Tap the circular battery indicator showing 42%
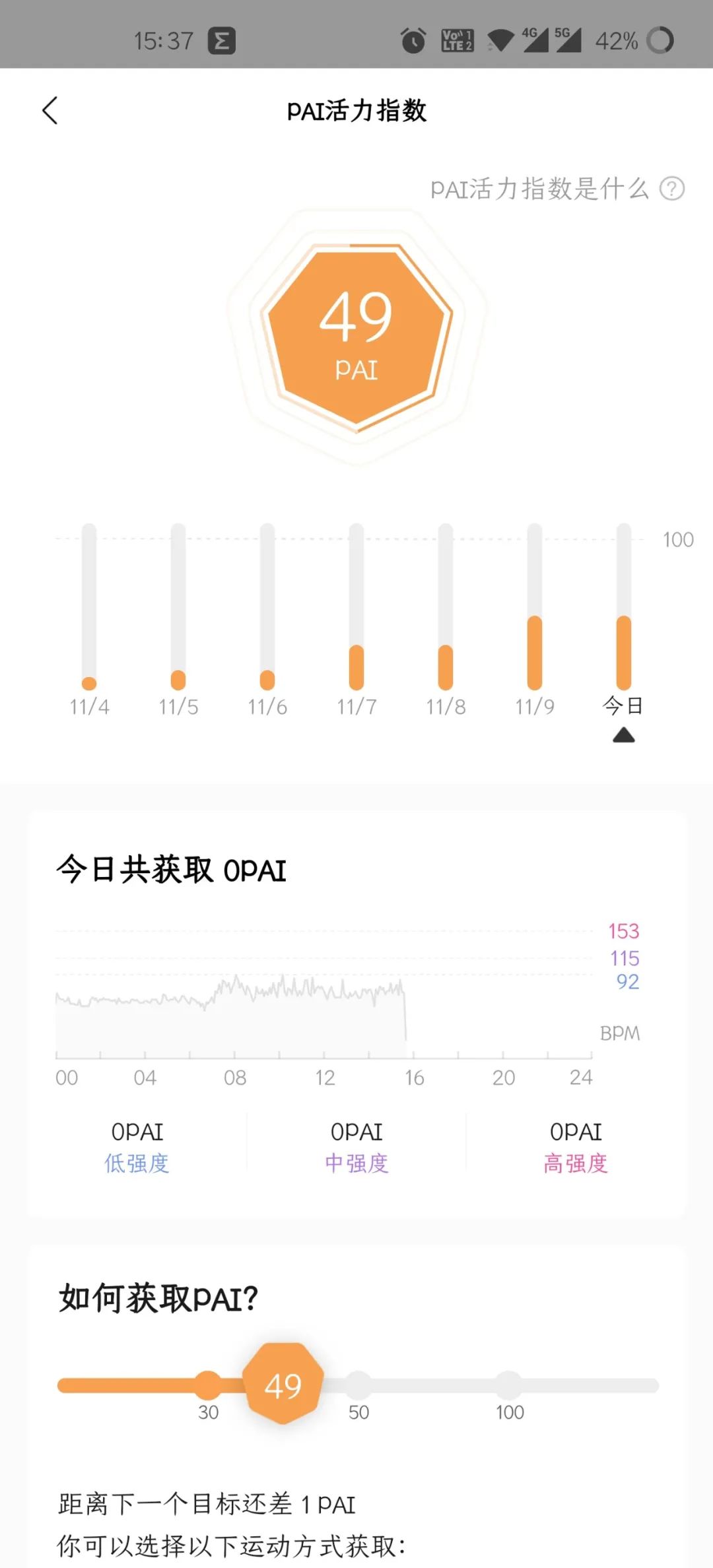 (x=660, y=41)
